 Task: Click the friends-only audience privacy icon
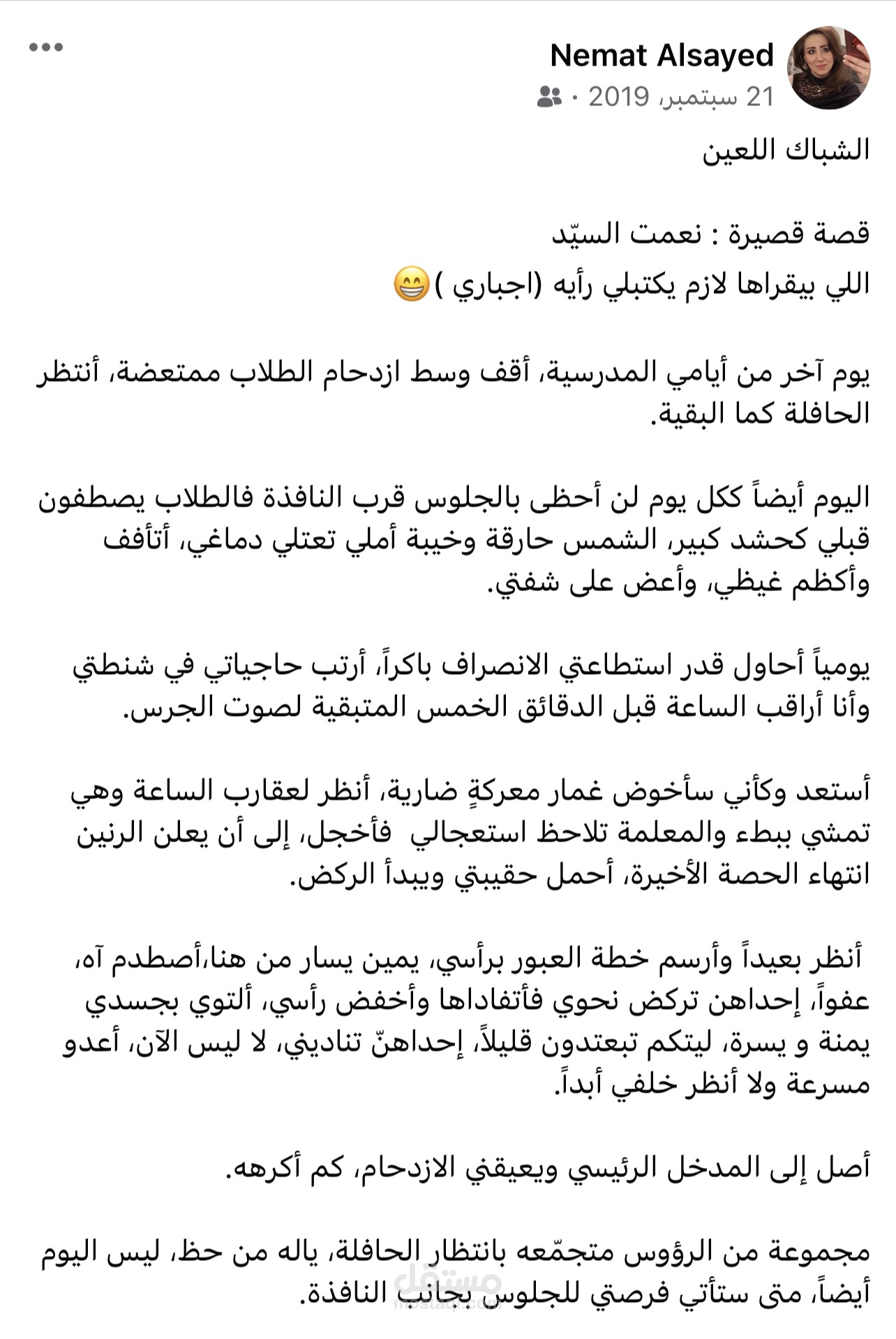[x=550, y=97]
